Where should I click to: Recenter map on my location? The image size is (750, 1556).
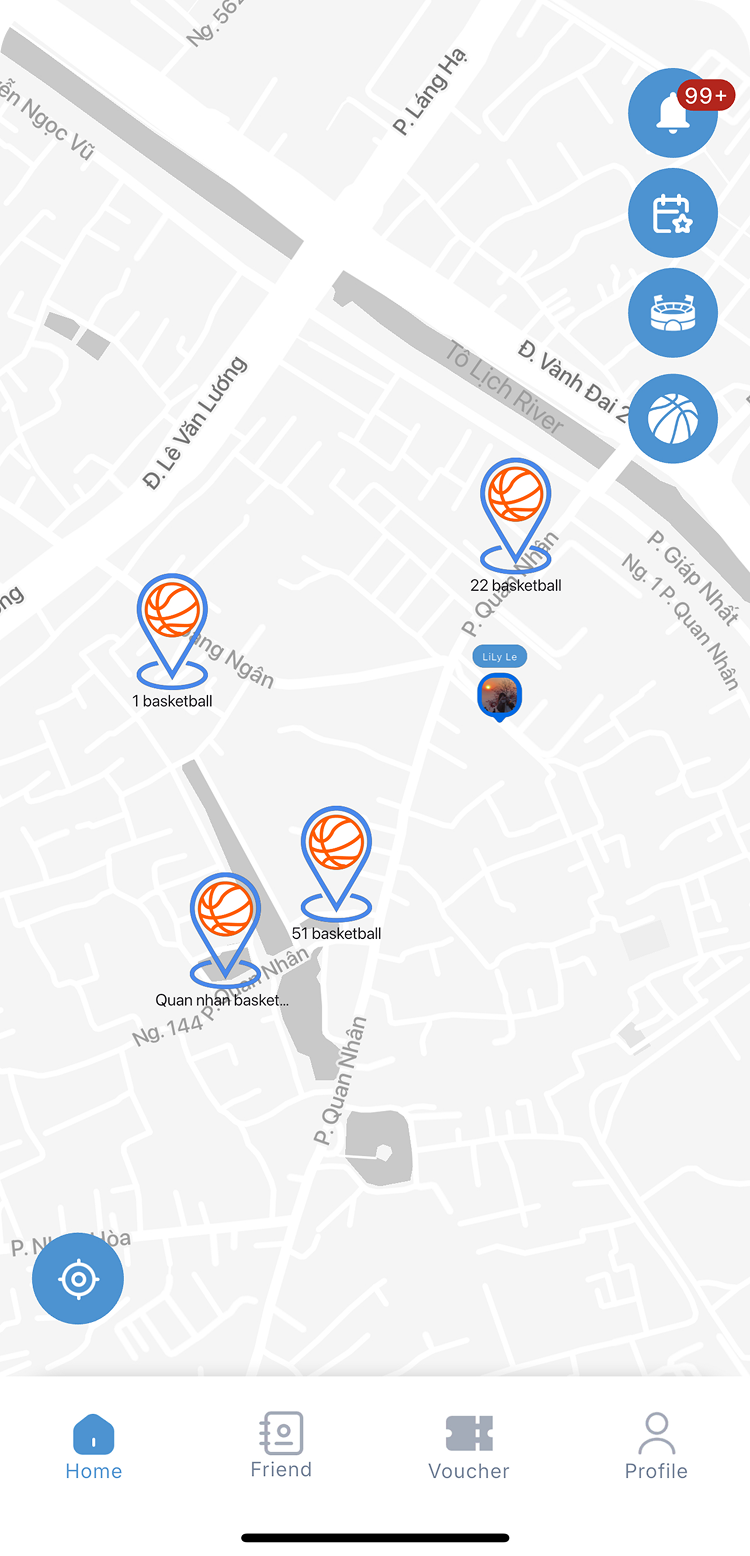point(78,1278)
